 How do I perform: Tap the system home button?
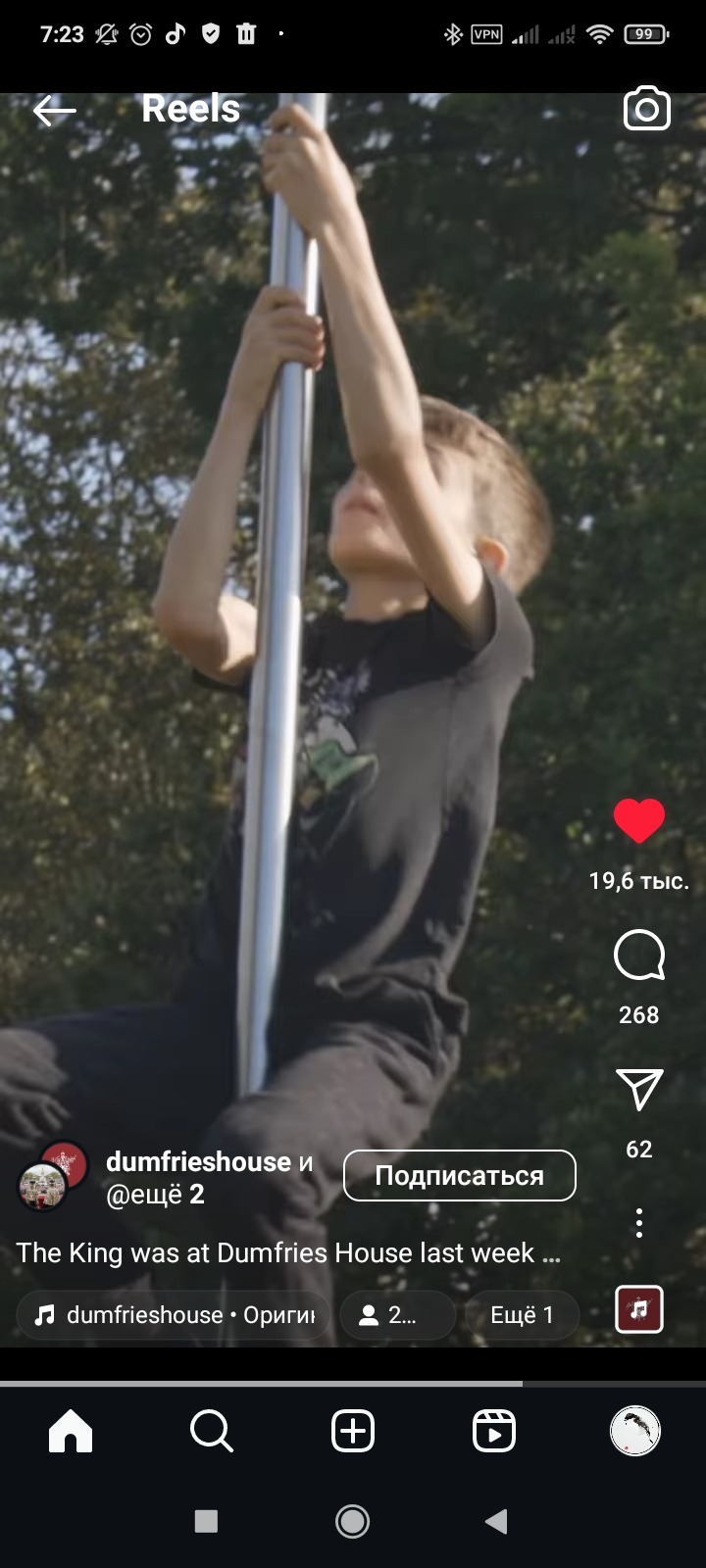coord(353,1521)
